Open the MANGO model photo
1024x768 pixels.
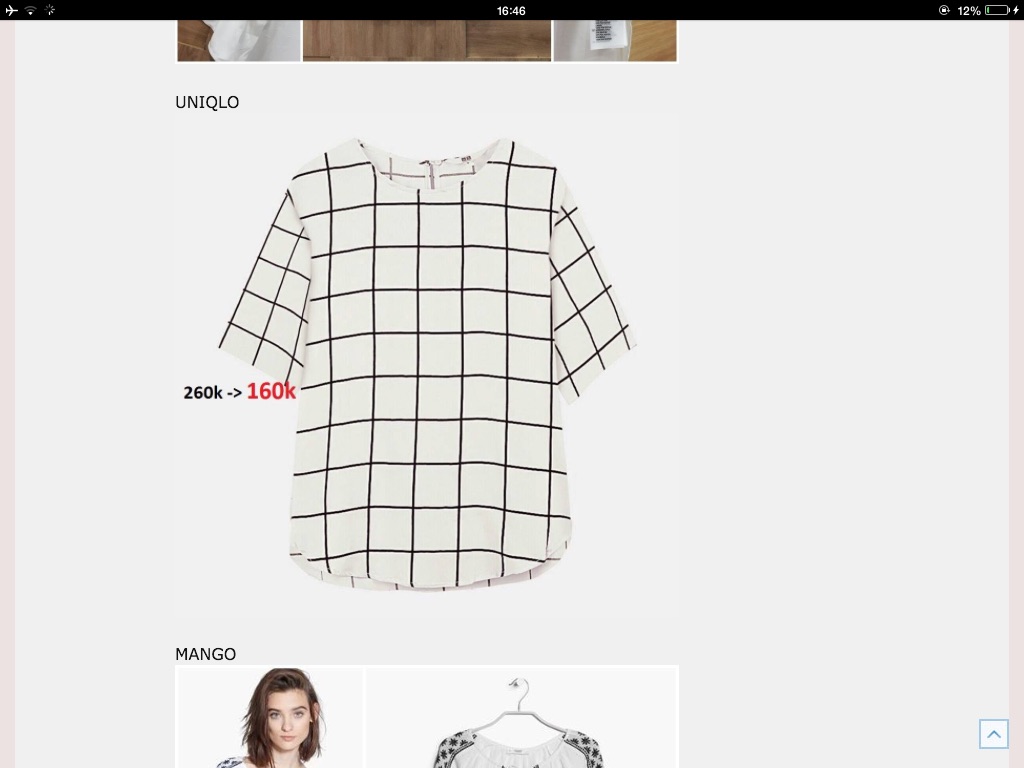pyautogui.click(x=270, y=718)
